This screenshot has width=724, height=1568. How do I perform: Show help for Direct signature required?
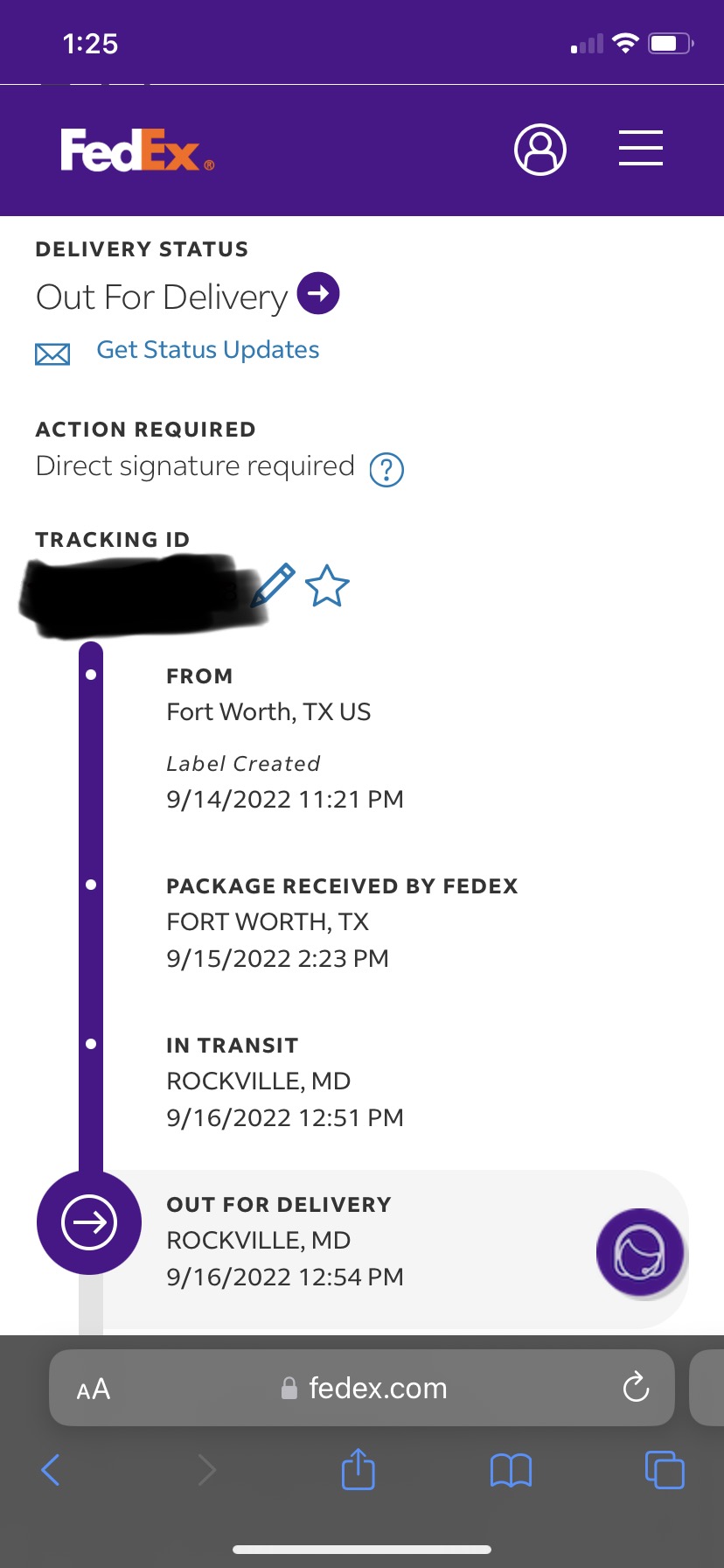[x=386, y=470]
